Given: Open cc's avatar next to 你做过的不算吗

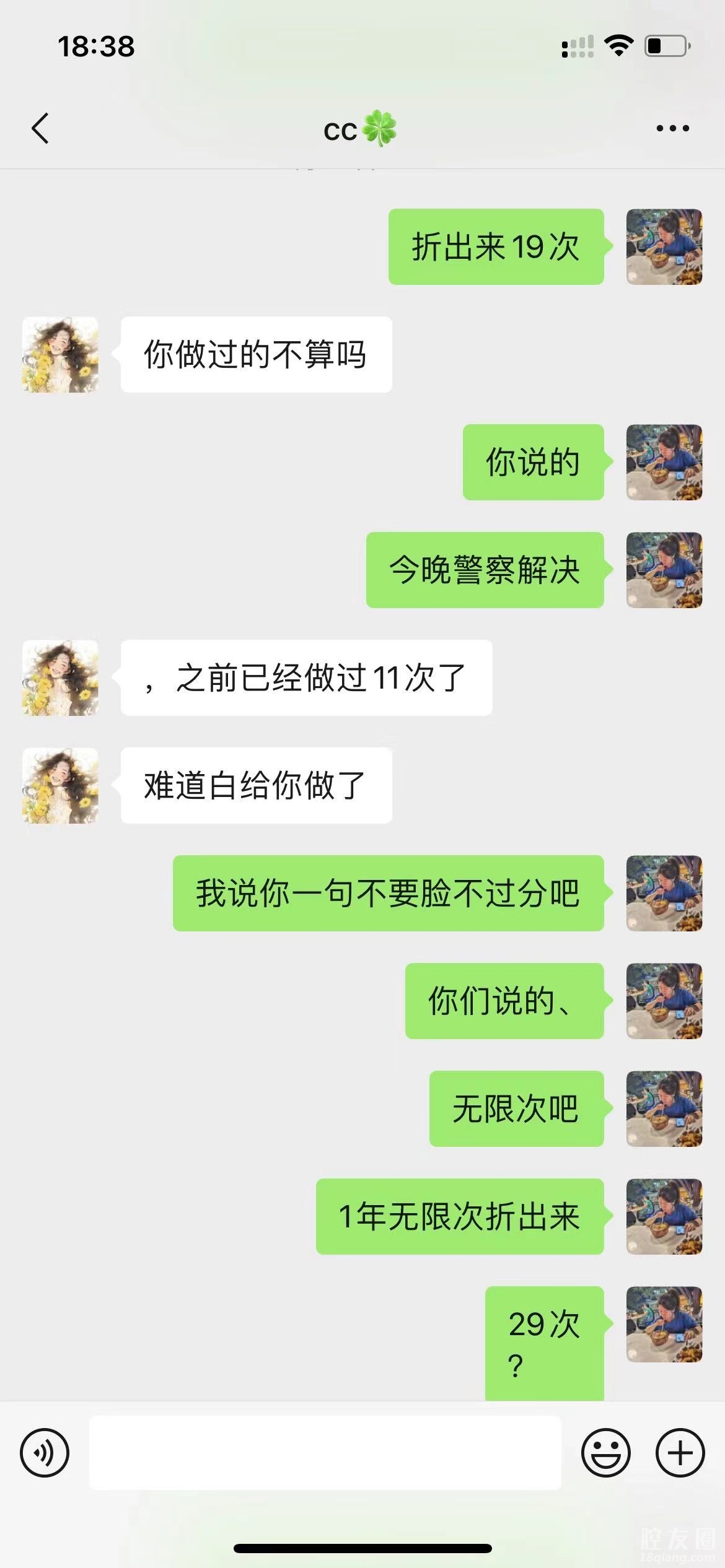Looking at the screenshot, I should 60,355.
